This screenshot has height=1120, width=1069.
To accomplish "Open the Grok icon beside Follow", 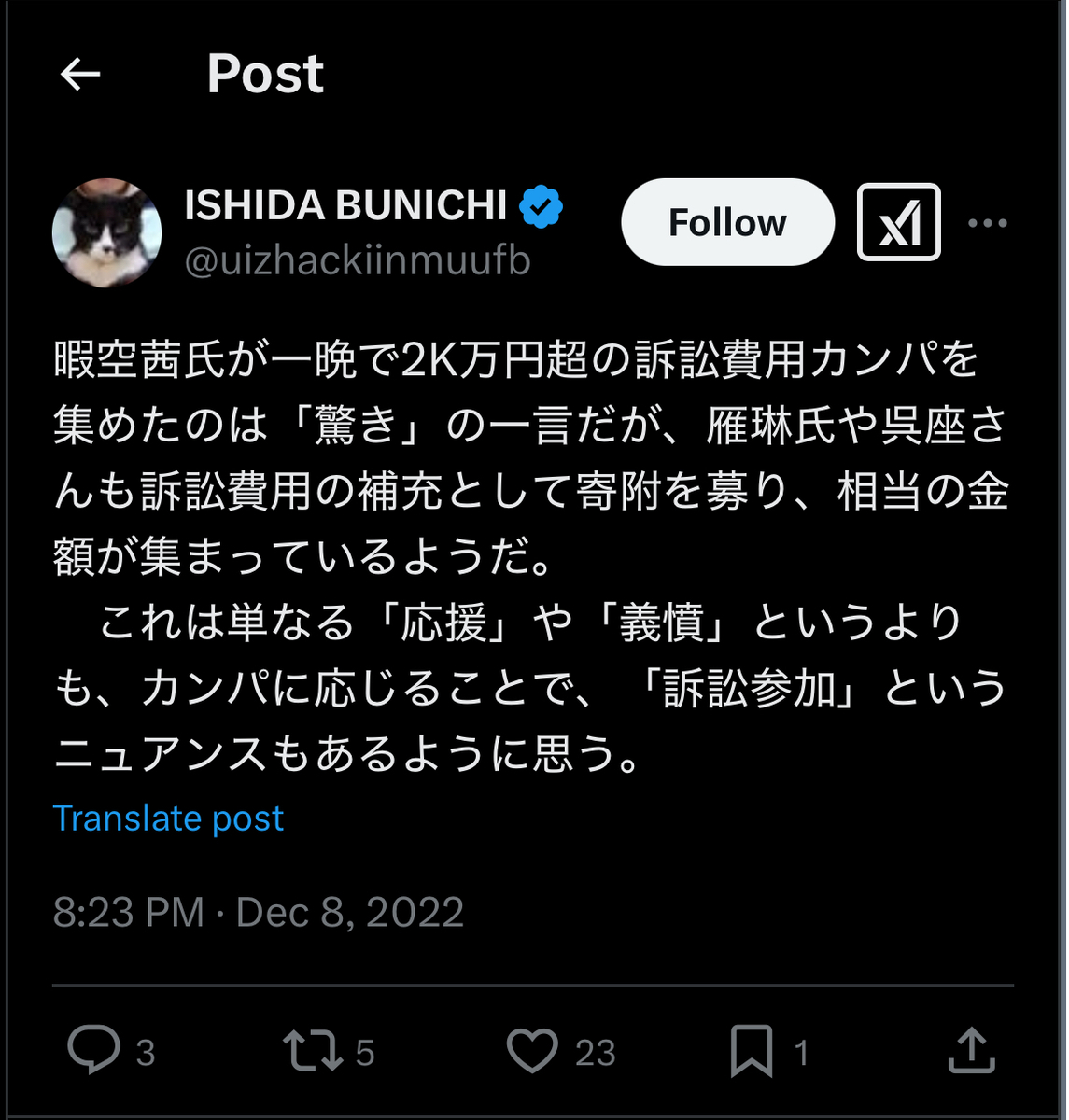I will tap(898, 222).
